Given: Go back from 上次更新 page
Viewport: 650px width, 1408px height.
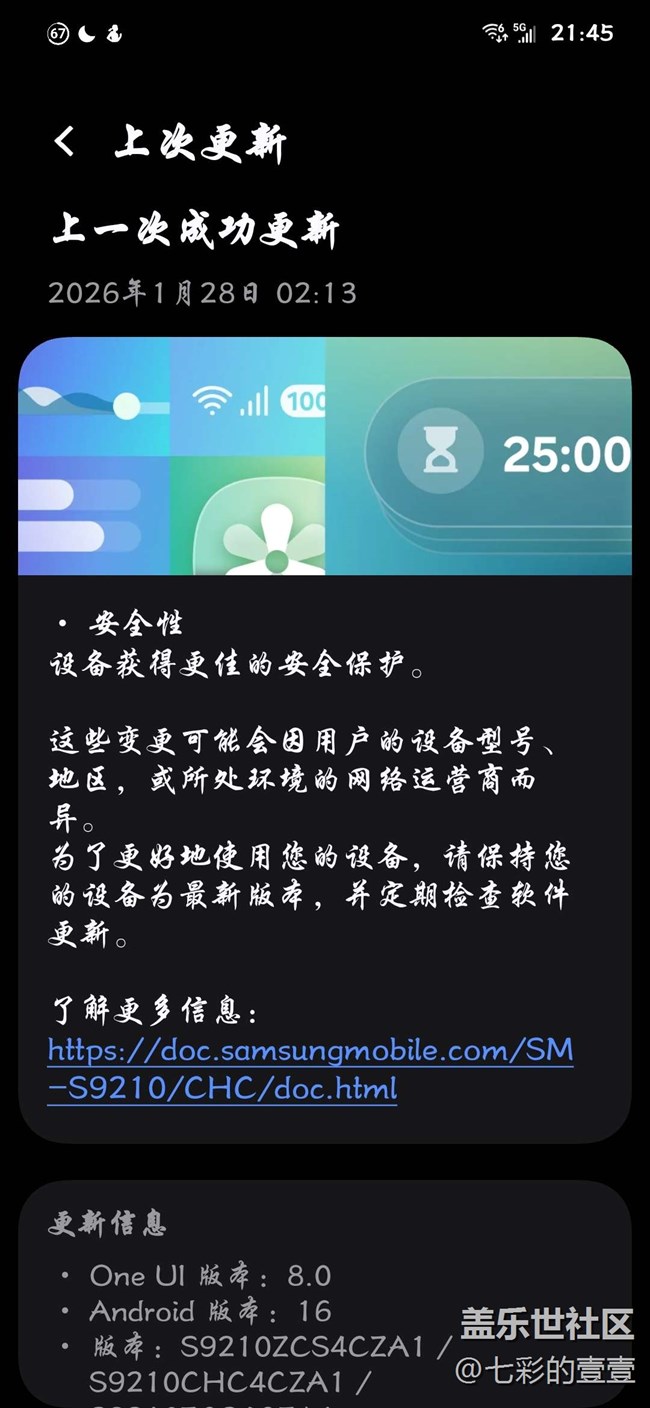Looking at the screenshot, I should pyautogui.click(x=65, y=142).
